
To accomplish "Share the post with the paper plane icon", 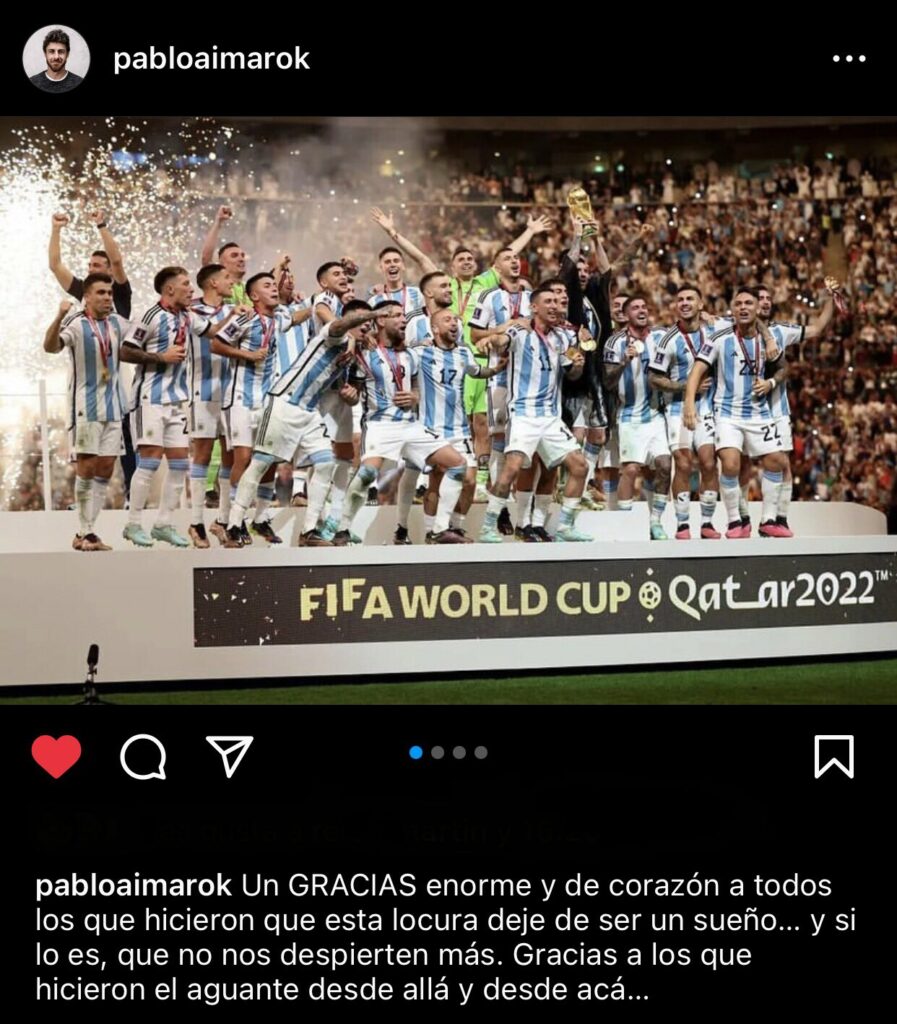I will [229, 756].
